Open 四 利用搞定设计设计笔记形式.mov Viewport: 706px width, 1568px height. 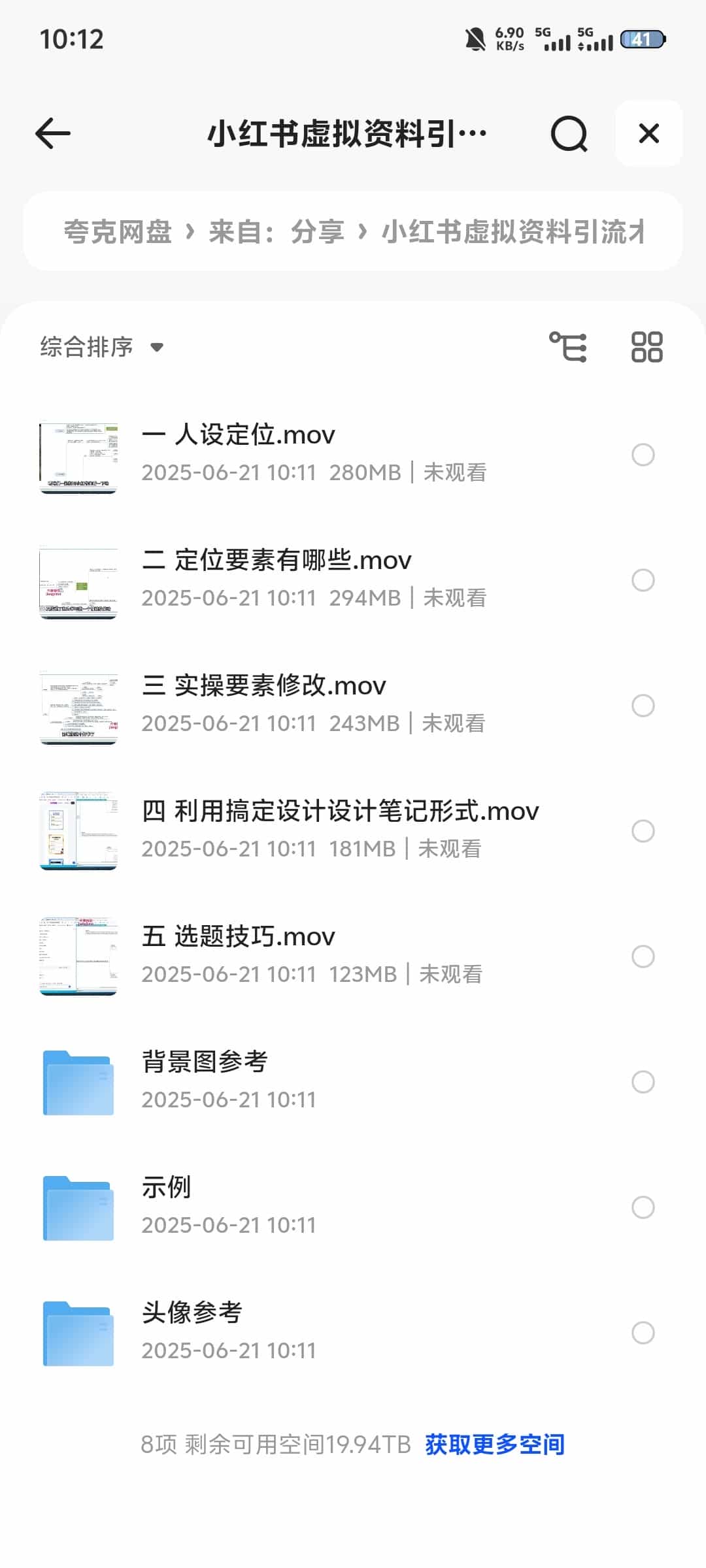pos(340,811)
